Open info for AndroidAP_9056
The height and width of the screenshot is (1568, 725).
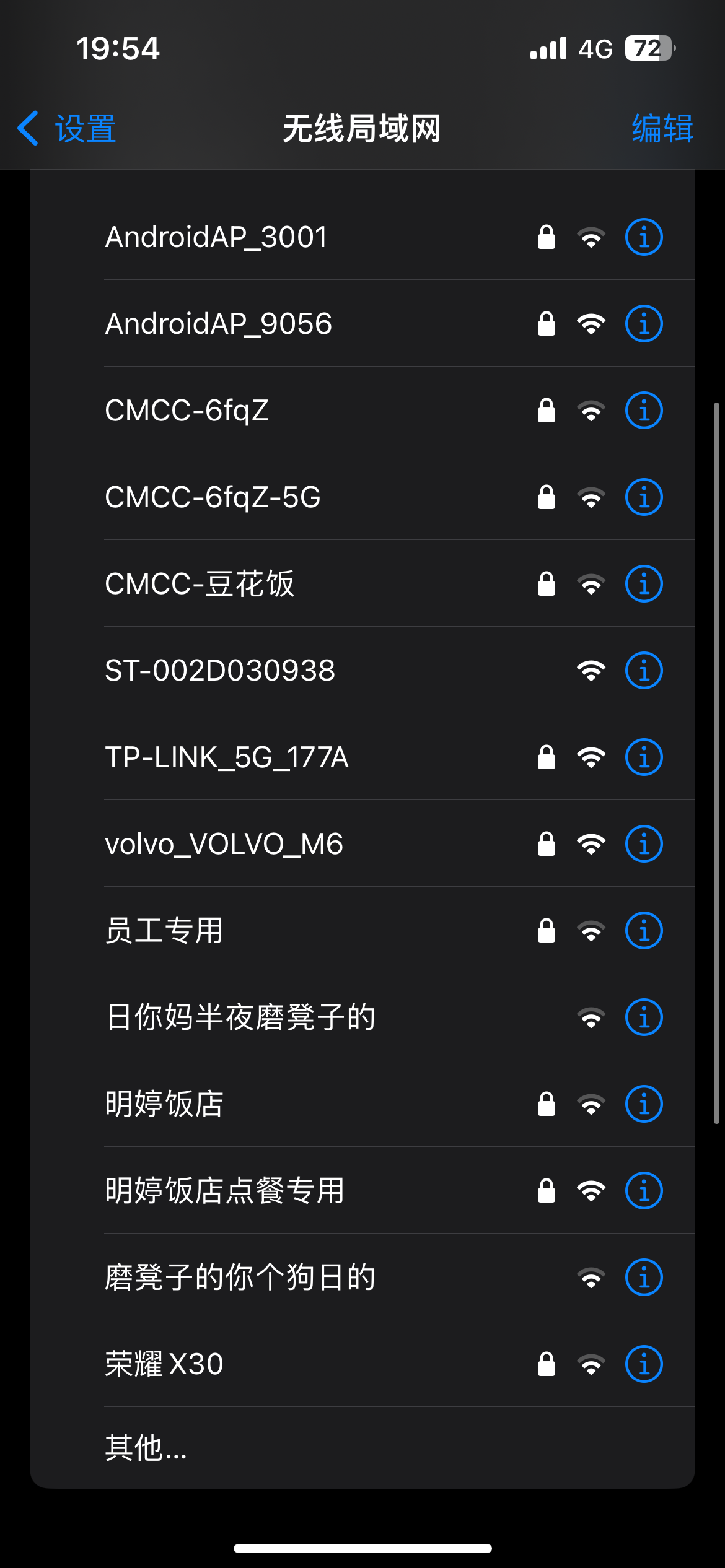tap(644, 323)
